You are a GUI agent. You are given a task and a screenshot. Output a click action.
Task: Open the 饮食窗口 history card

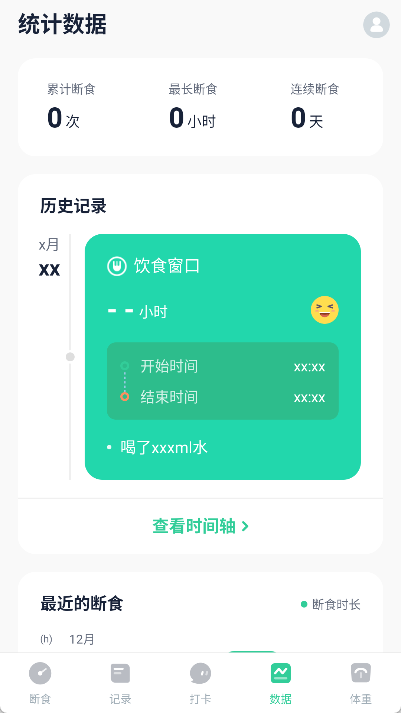tap(223, 356)
